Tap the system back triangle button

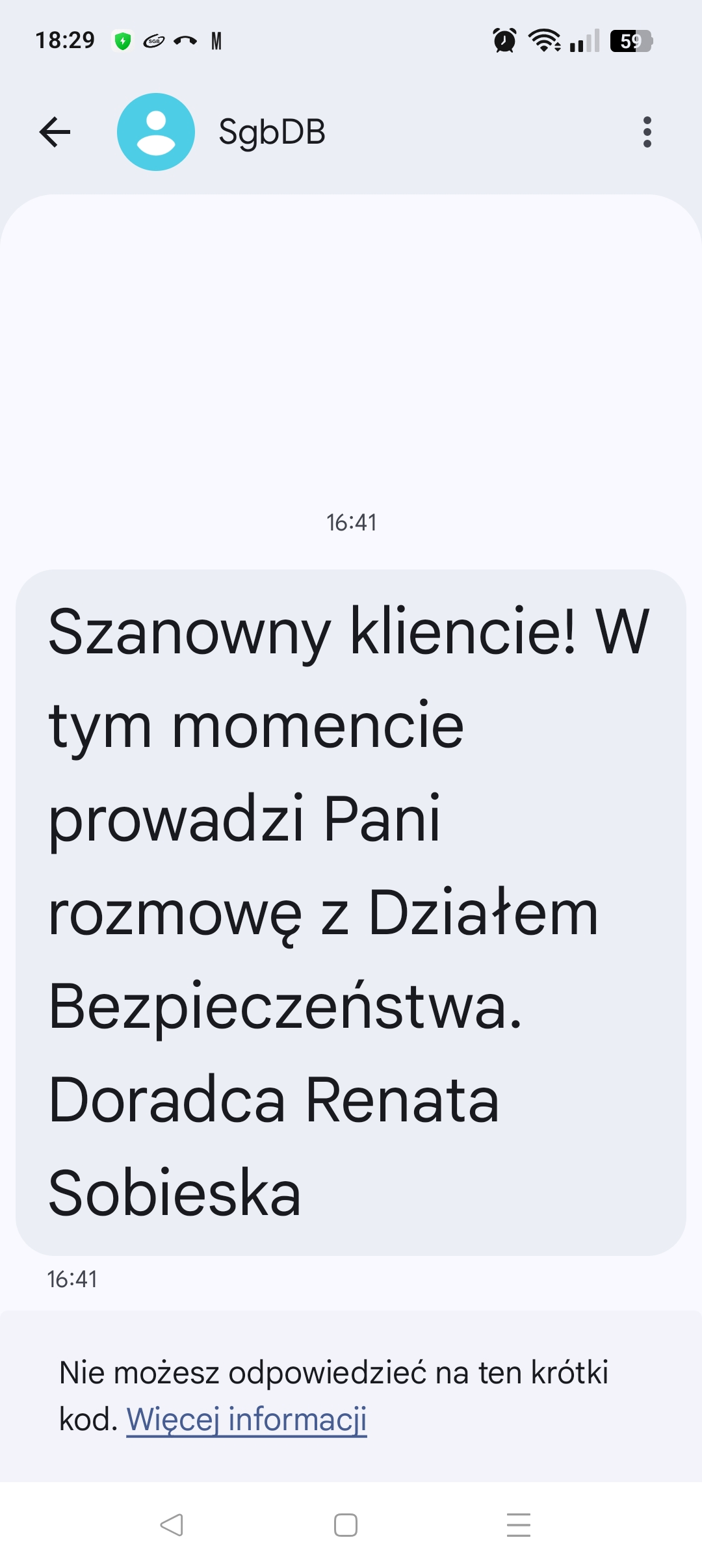coord(172,1524)
